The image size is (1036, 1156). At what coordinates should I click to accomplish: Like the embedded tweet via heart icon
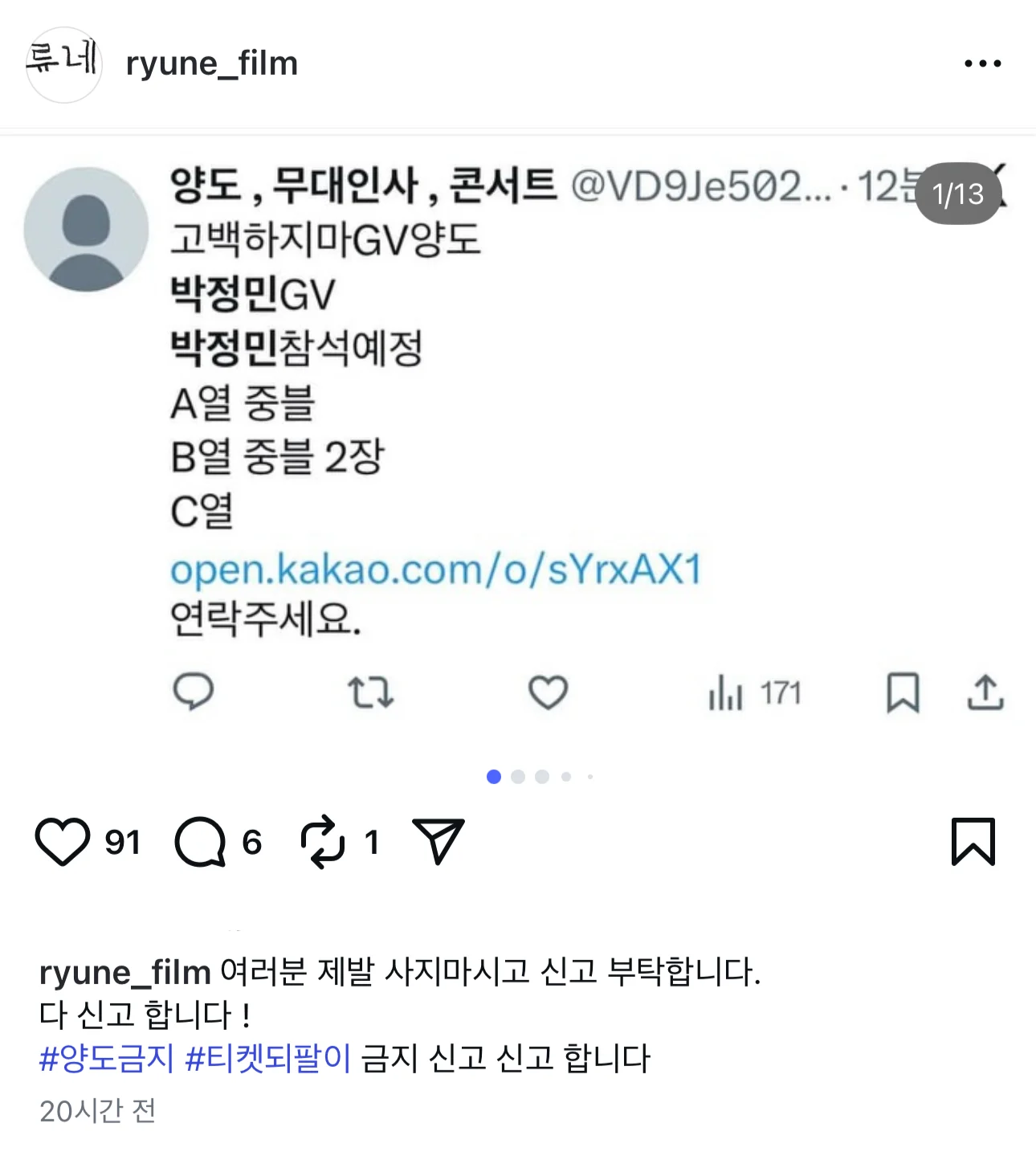tap(547, 692)
